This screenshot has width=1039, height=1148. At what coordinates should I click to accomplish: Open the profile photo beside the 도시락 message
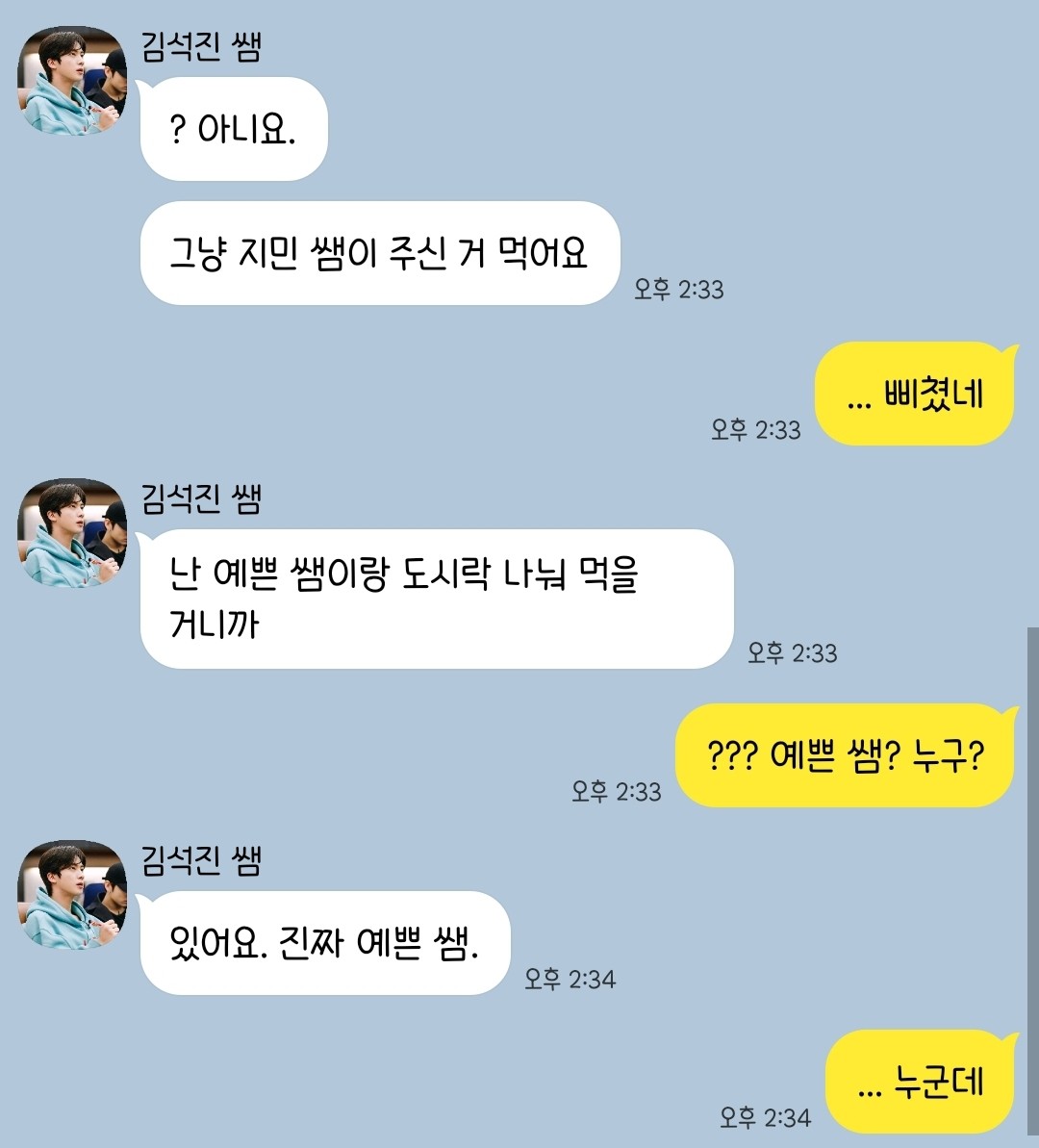point(72,533)
